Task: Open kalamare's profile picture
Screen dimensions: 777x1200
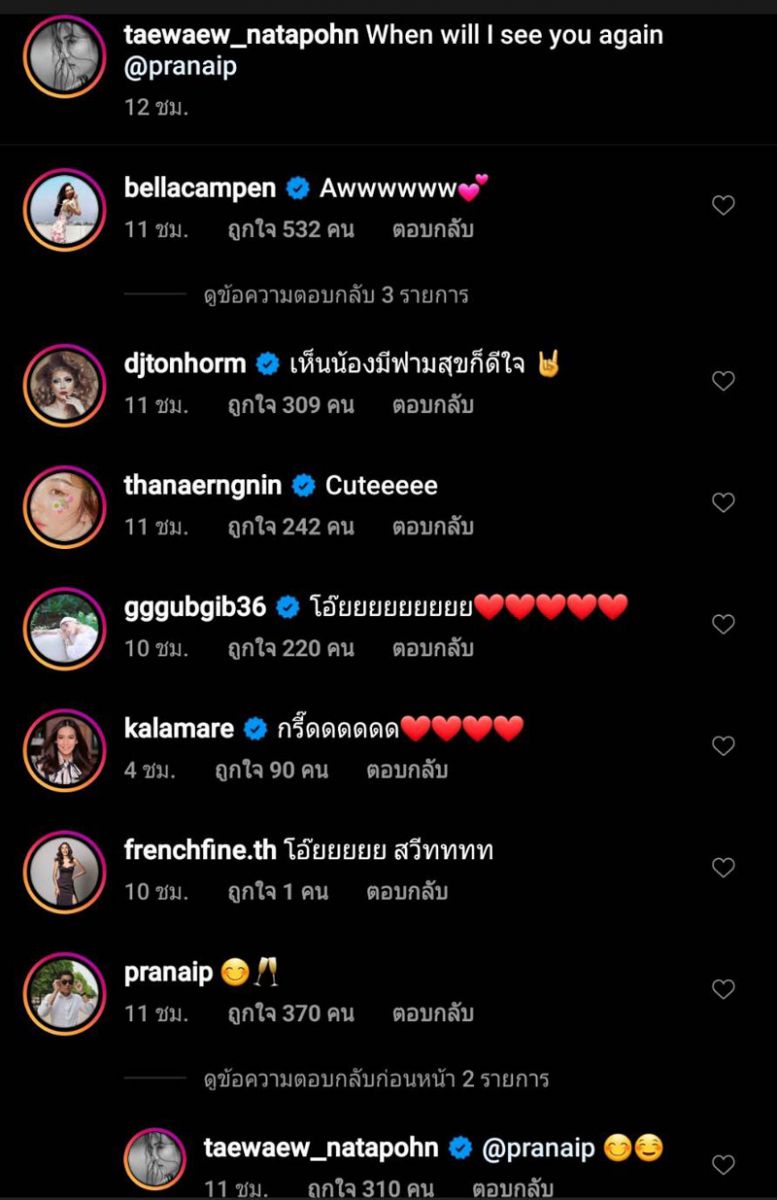Action: tap(64, 748)
